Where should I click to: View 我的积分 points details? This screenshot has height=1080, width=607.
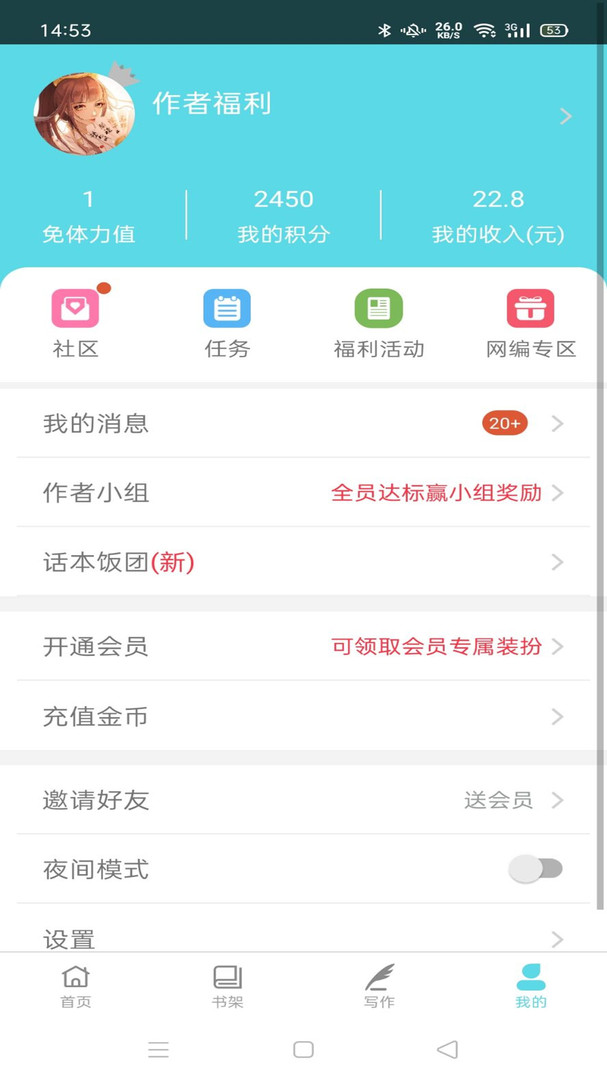click(x=283, y=215)
